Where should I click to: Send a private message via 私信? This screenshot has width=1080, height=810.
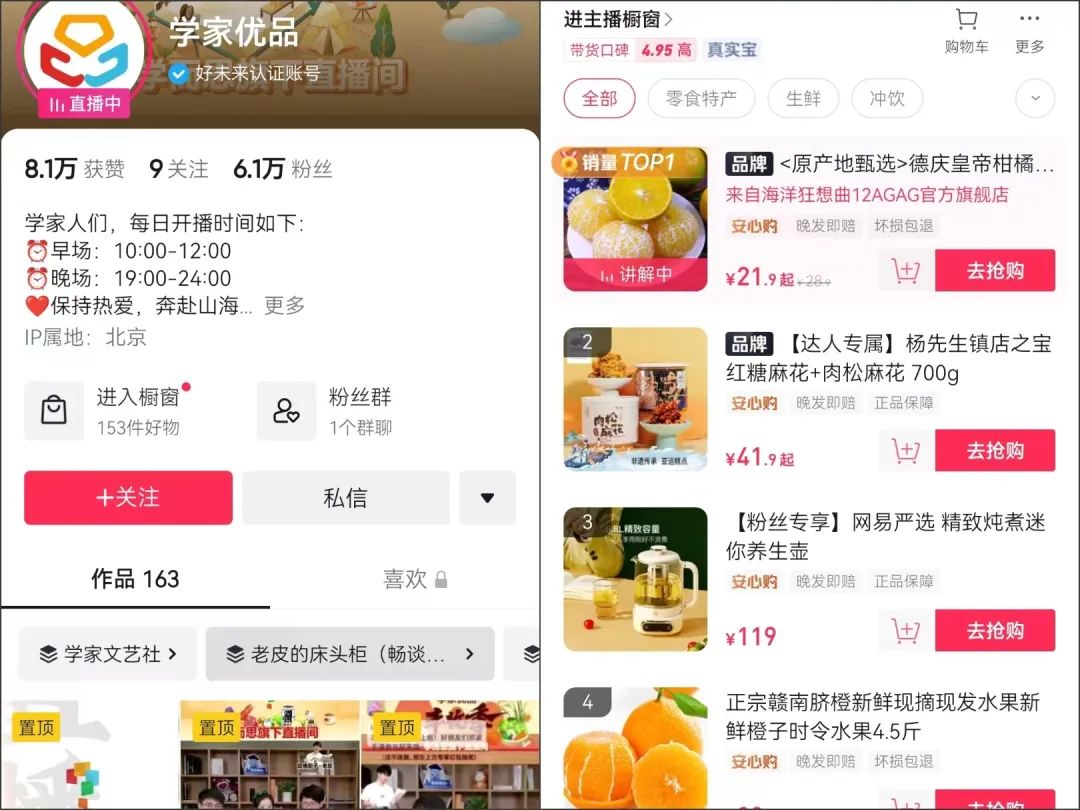pyautogui.click(x=345, y=498)
